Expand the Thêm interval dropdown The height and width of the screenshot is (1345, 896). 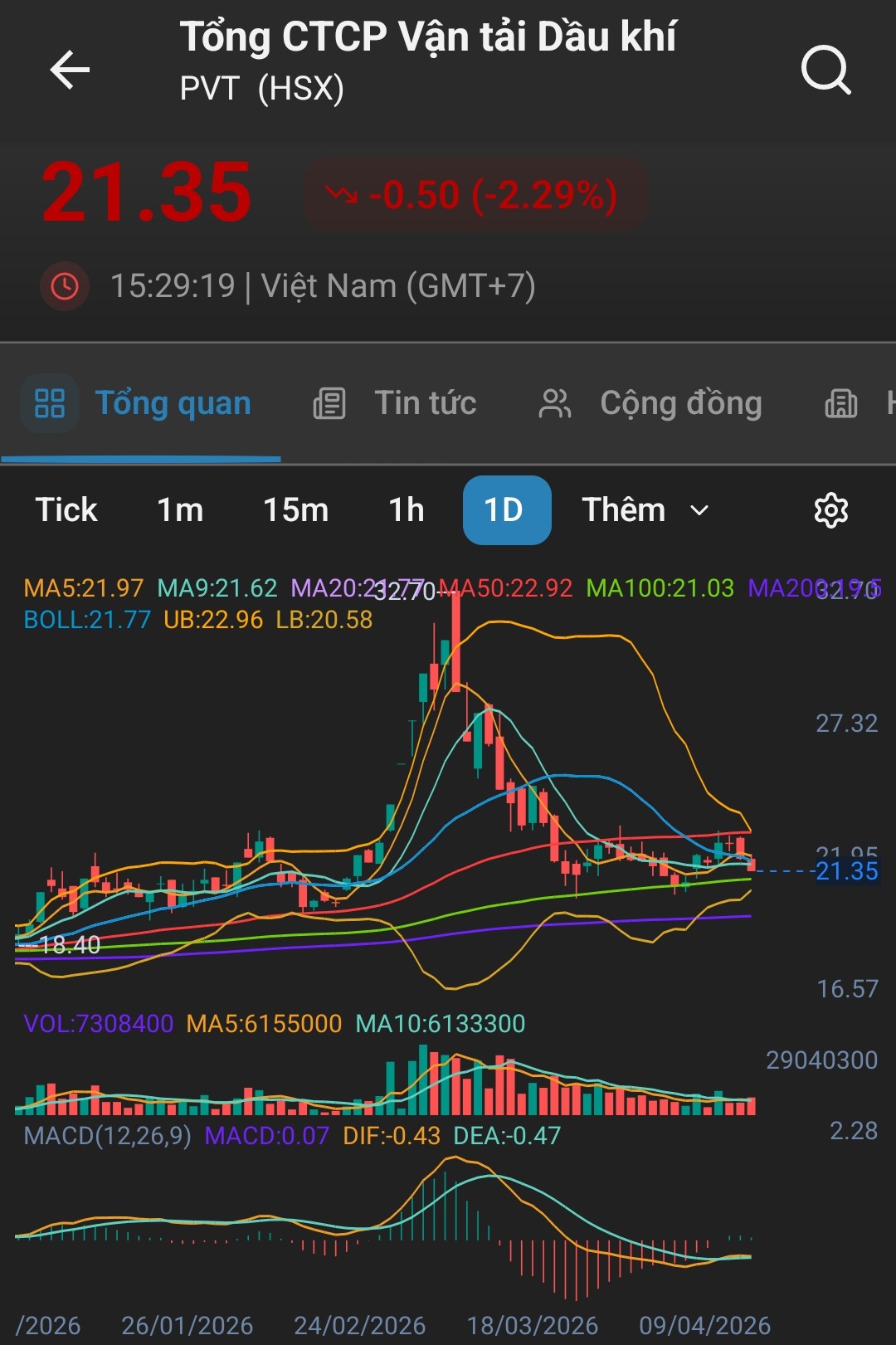click(x=645, y=510)
